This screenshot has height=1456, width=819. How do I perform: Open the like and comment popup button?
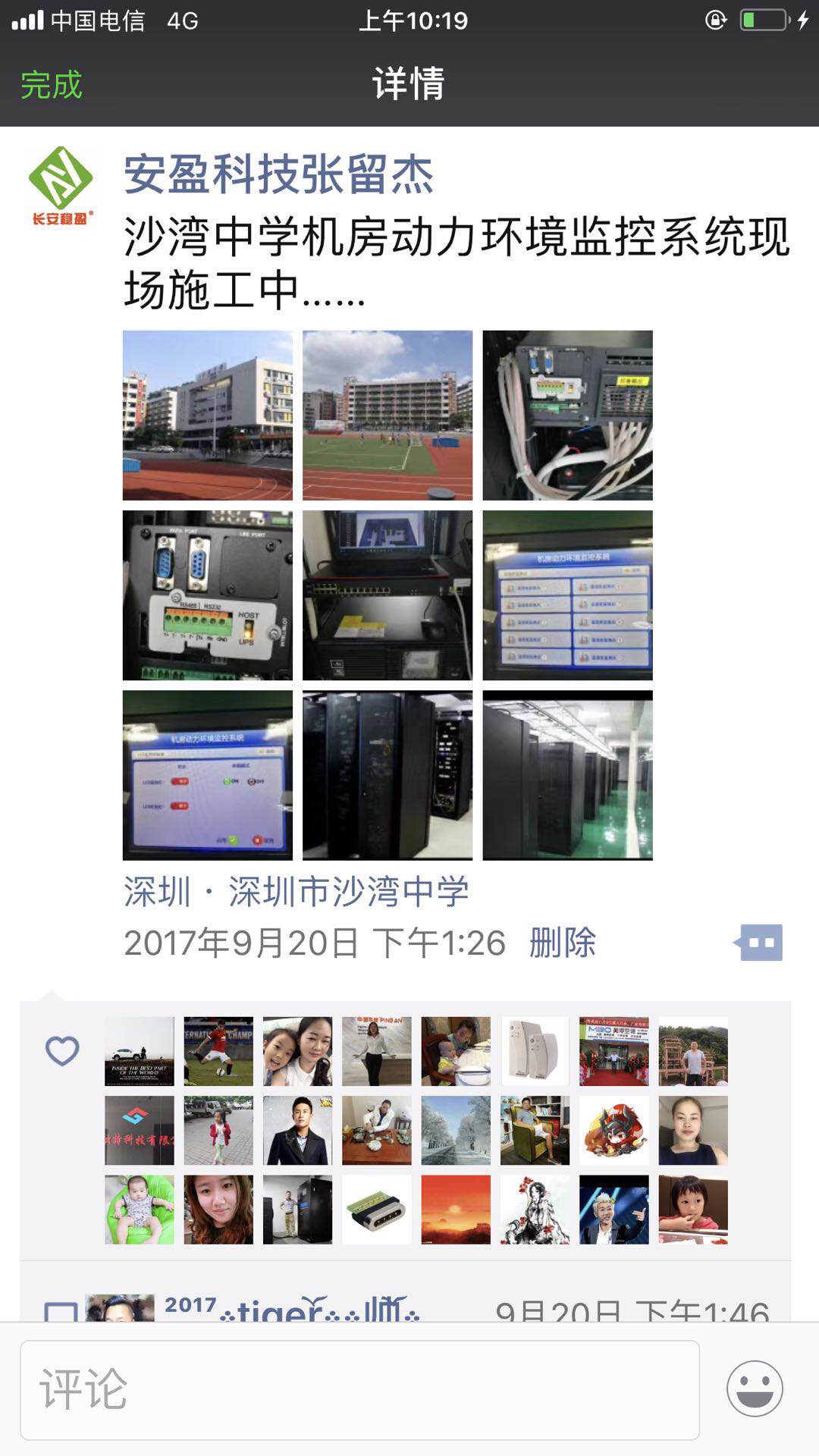(760, 943)
